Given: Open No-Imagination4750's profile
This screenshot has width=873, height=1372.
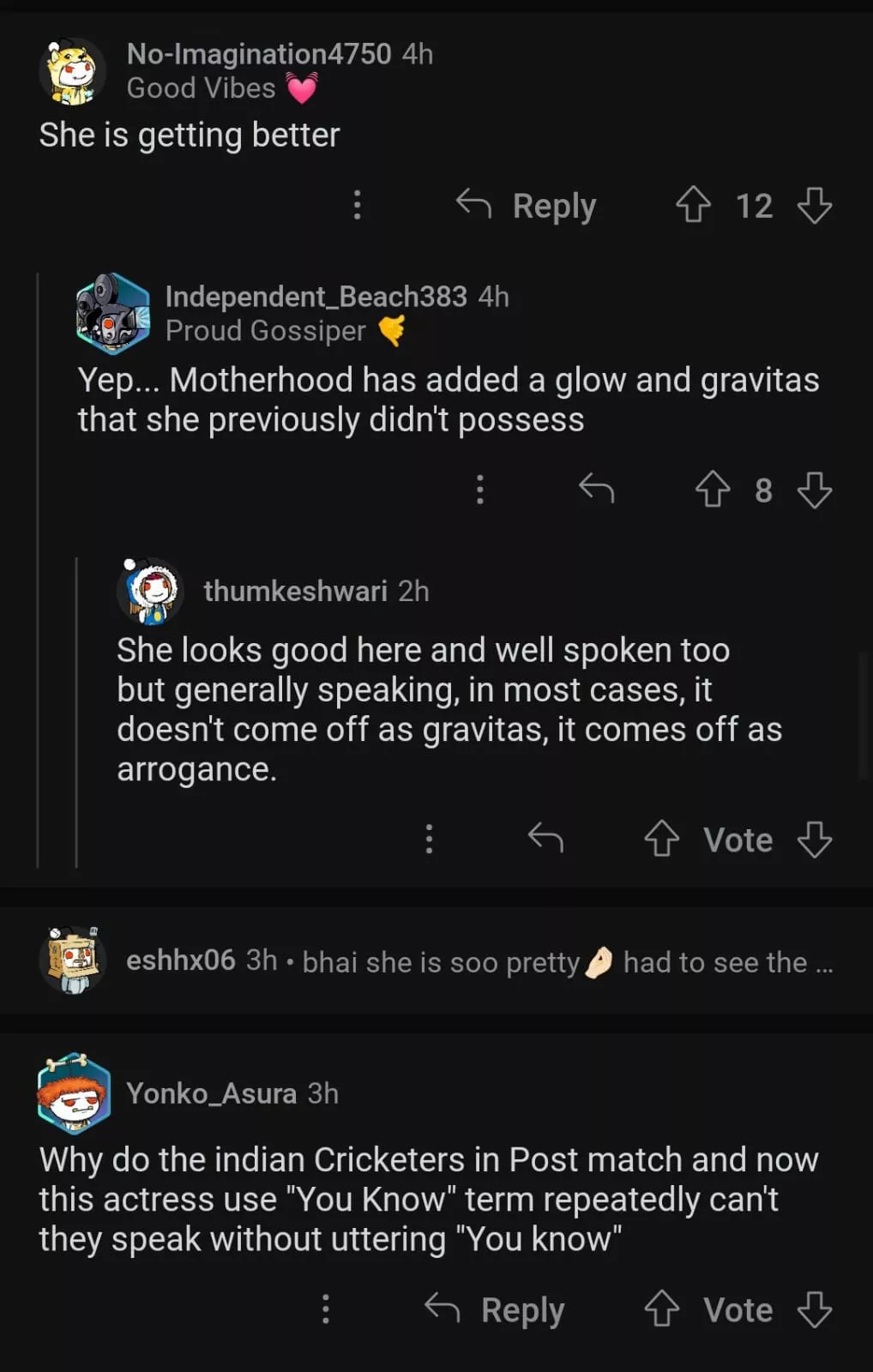Looking at the screenshot, I should [258, 54].
